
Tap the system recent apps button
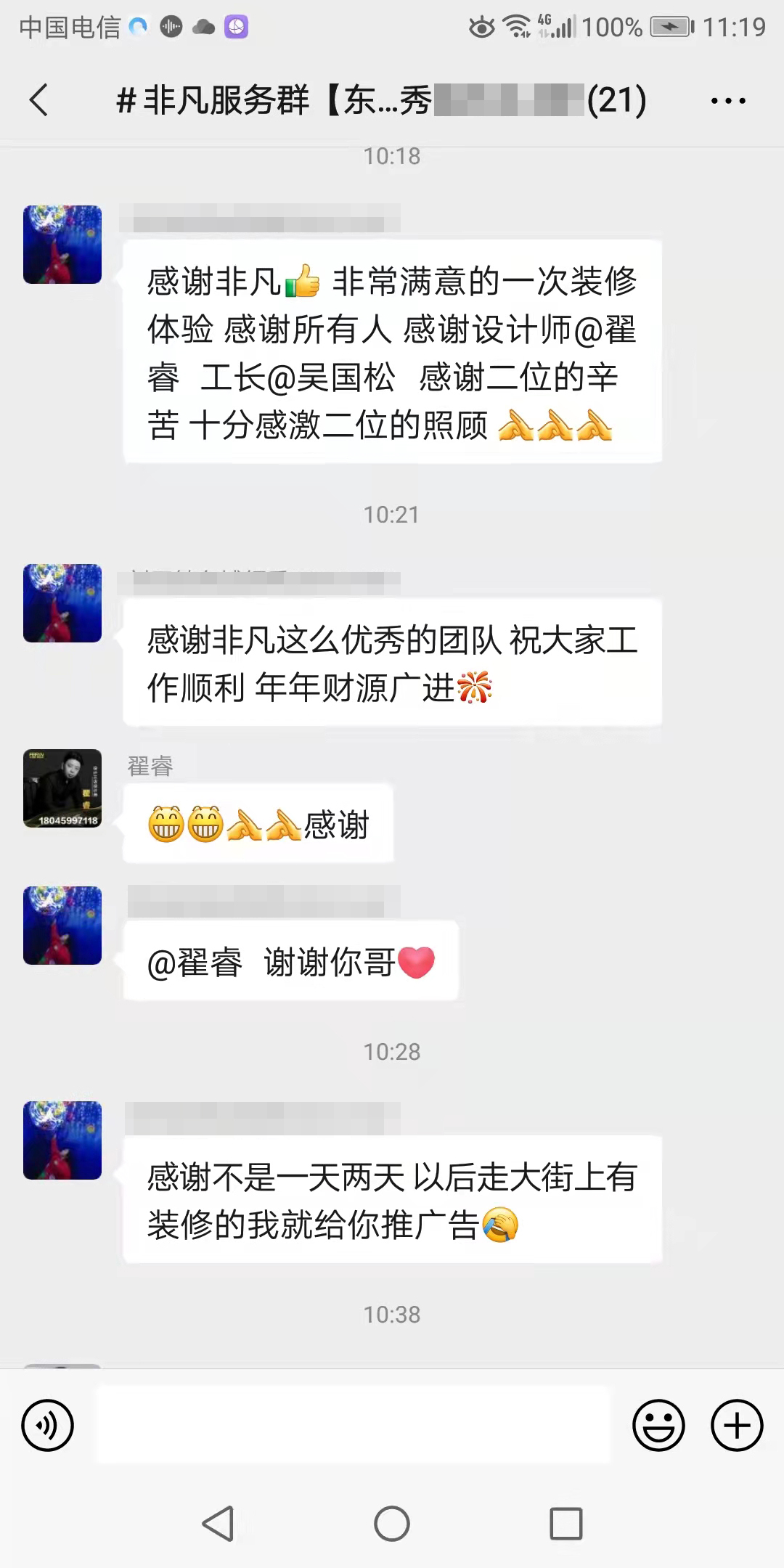pos(565,1523)
